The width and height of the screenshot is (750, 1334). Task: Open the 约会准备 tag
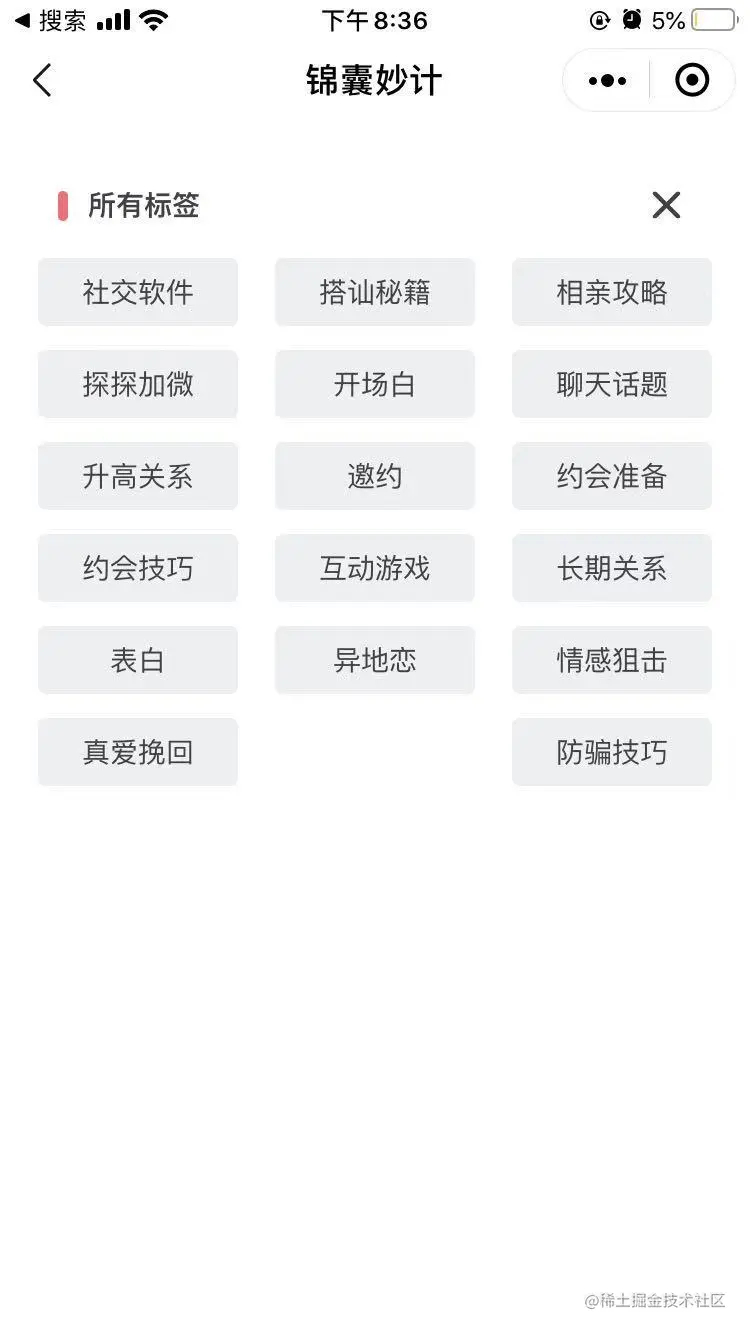[x=612, y=476]
